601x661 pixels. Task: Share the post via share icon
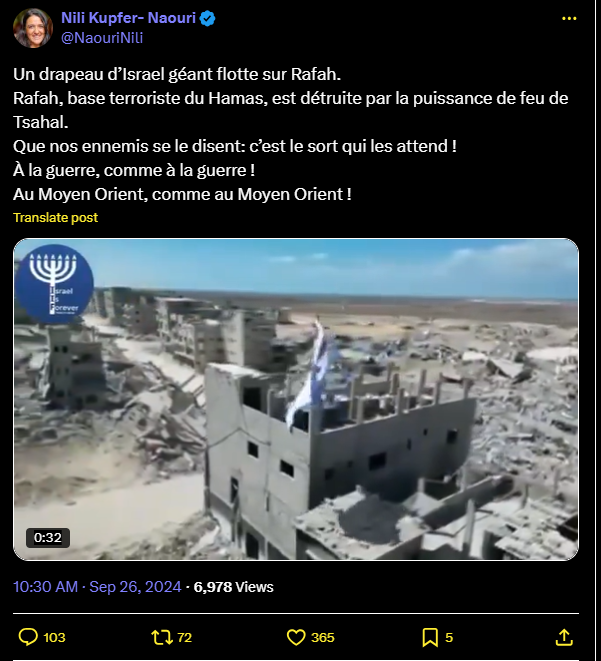point(564,637)
